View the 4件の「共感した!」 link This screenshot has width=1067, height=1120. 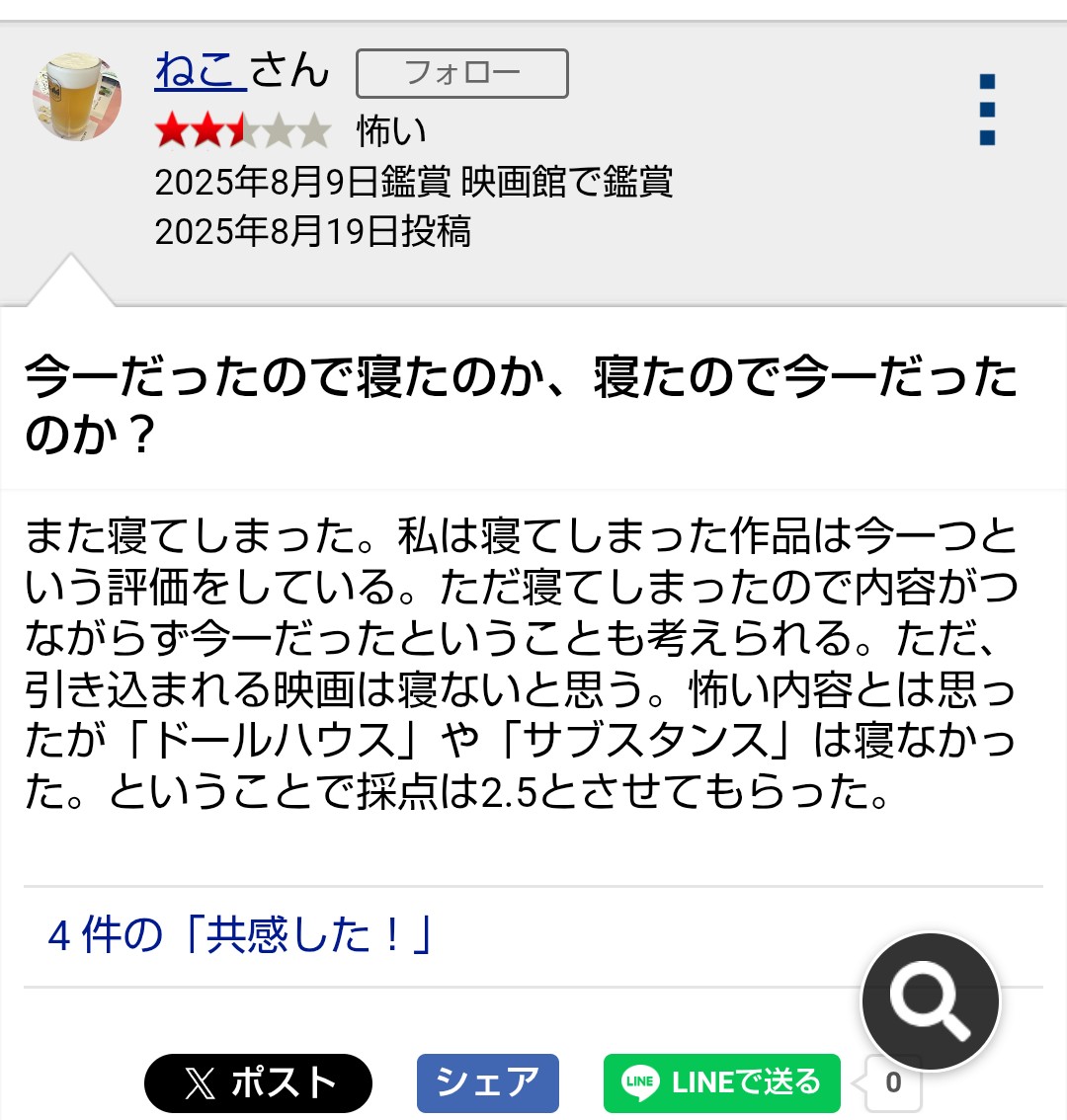pos(240,934)
